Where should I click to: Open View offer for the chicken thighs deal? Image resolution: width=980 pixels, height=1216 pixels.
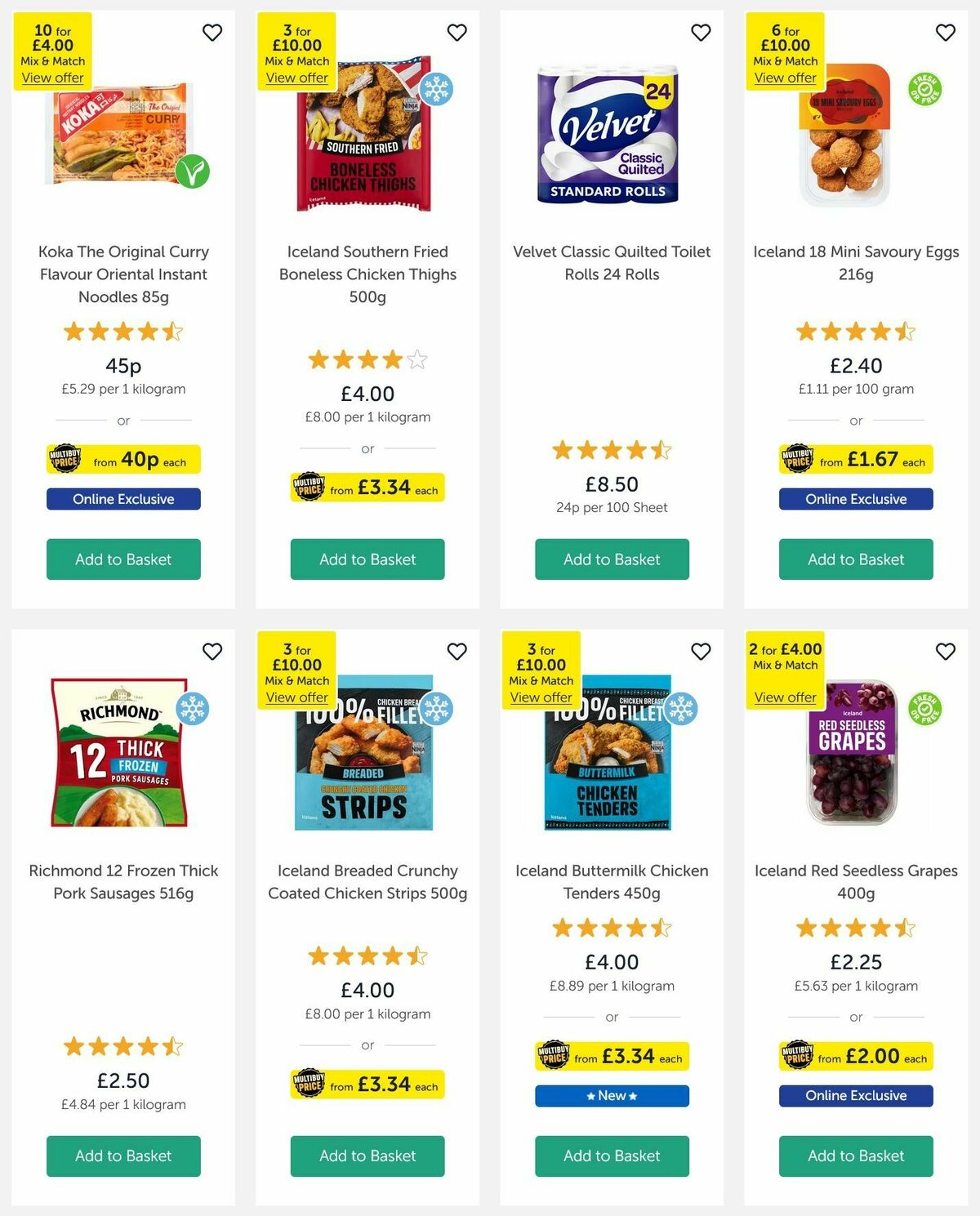point(297,77)
